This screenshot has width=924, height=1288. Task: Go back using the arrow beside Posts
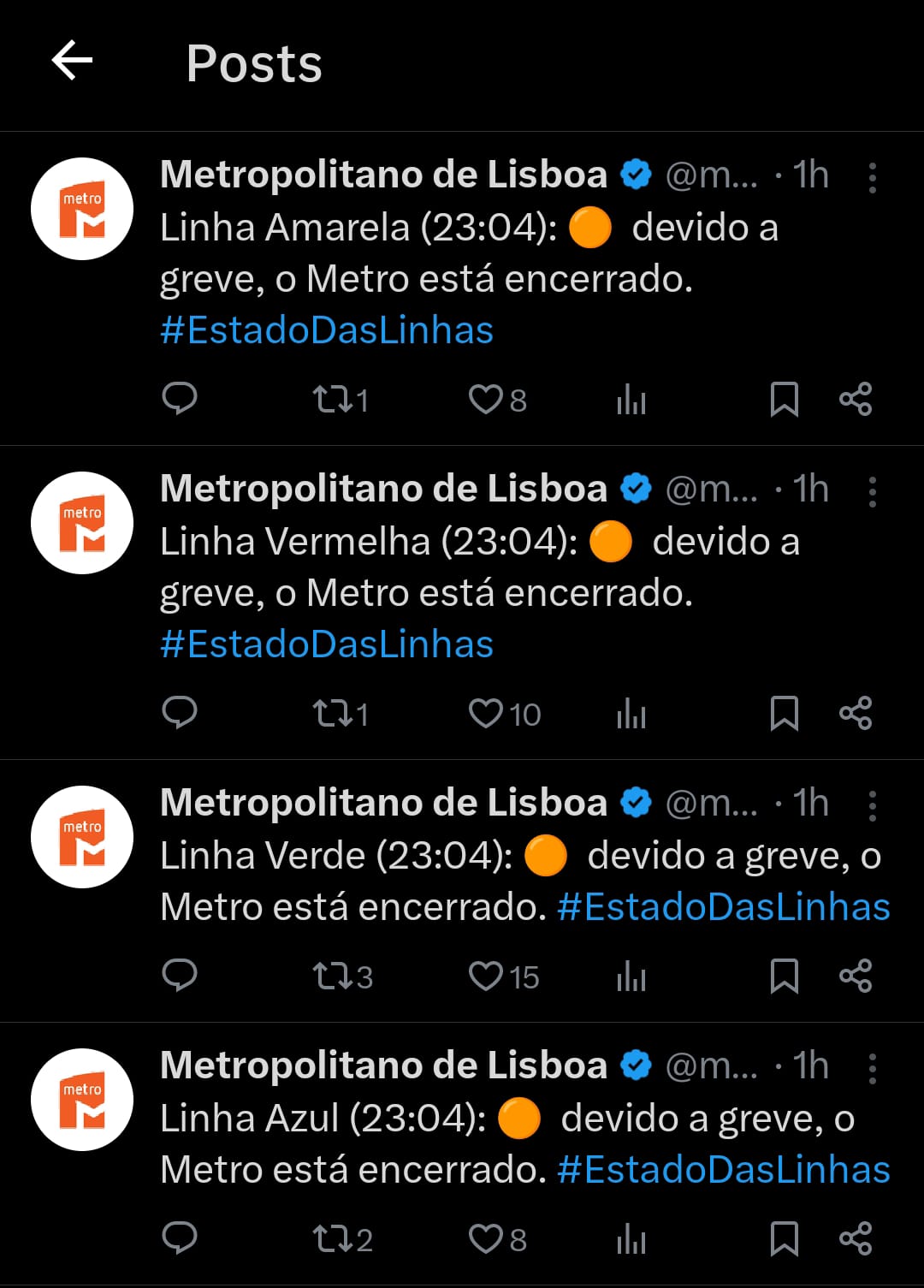click(x=72, y=62)
